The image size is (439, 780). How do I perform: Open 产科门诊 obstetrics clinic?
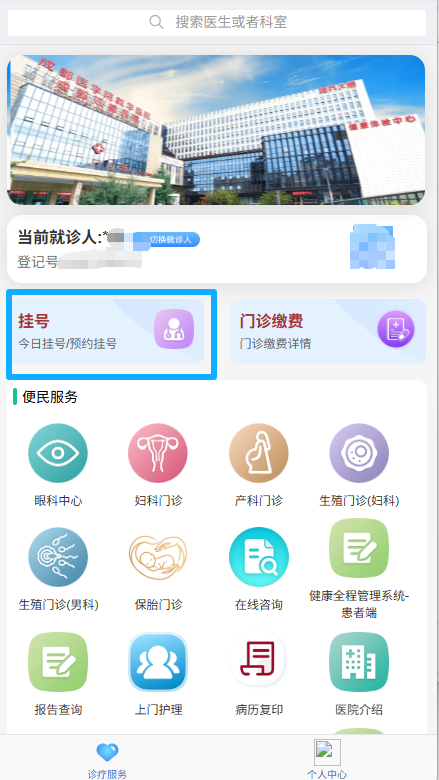pyautogui.click(x=259, y=465)
